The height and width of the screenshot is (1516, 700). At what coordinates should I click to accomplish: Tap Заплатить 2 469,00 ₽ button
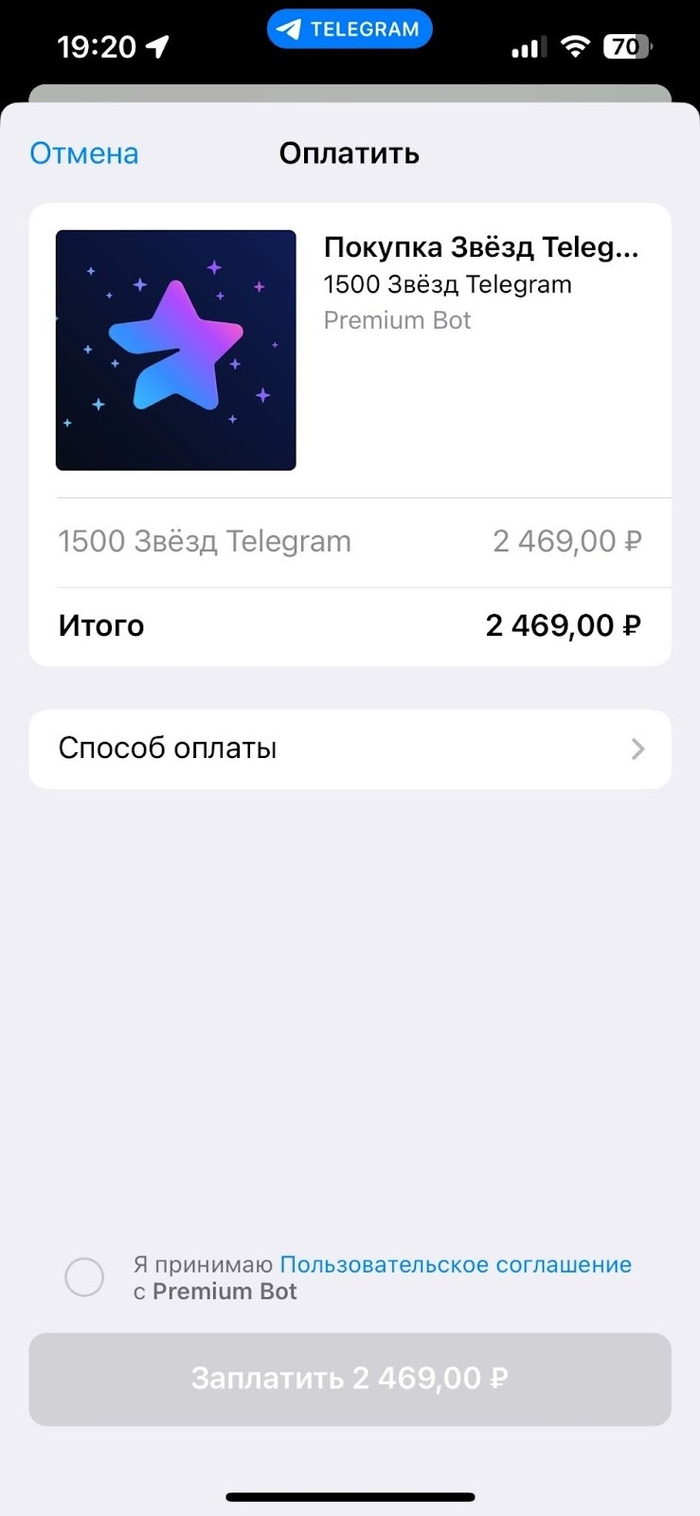(x=350, y=1379)
